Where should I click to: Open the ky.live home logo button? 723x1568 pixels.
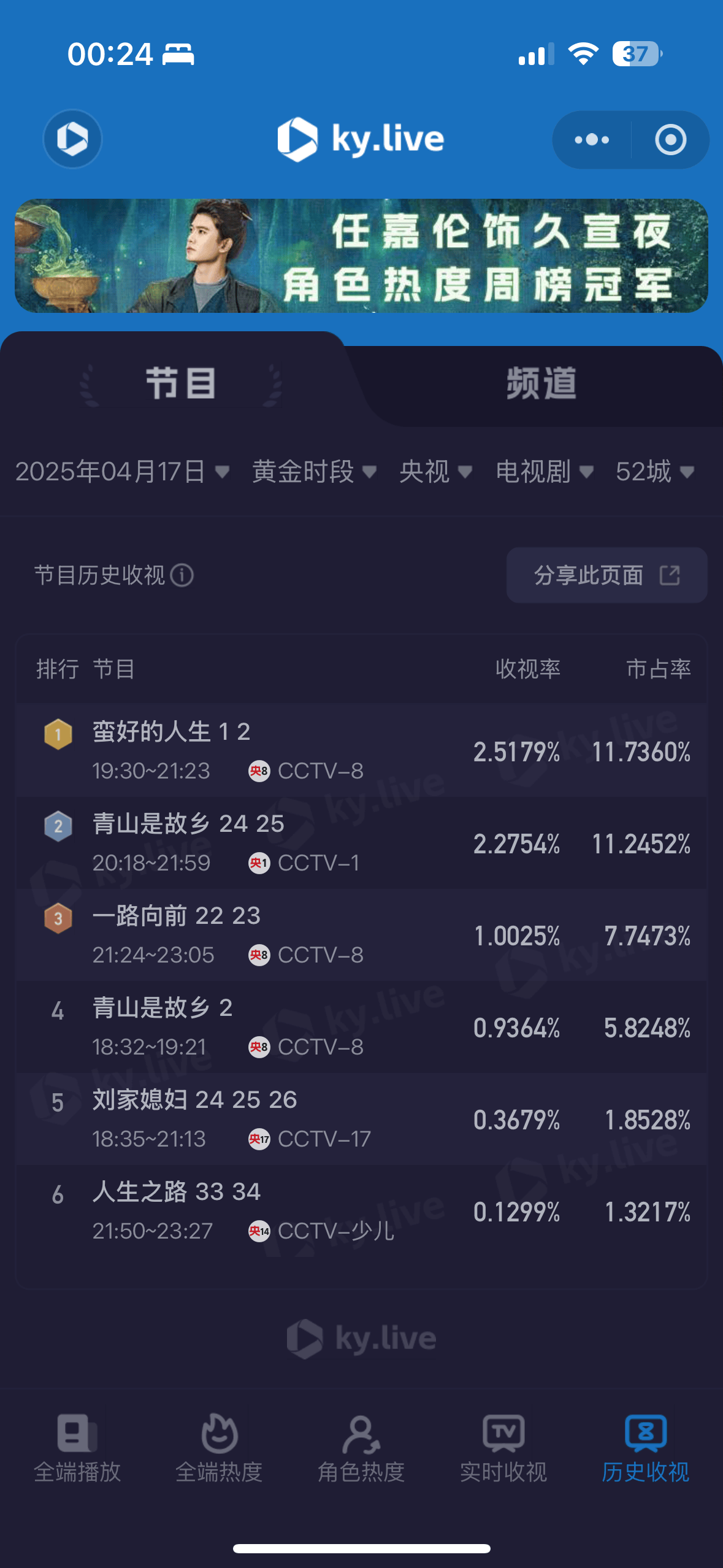click(72, 139)
